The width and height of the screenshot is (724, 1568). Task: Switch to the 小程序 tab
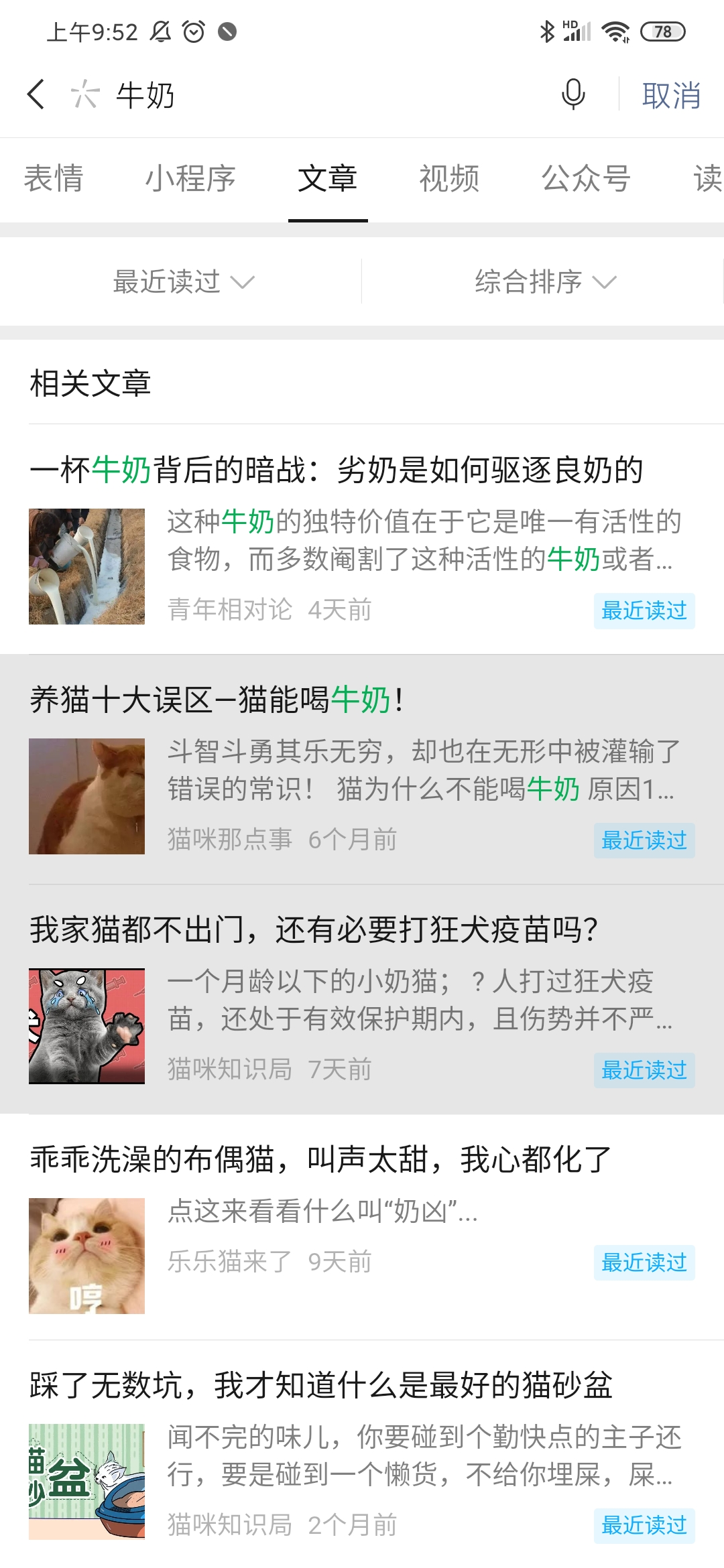(190, 179)
